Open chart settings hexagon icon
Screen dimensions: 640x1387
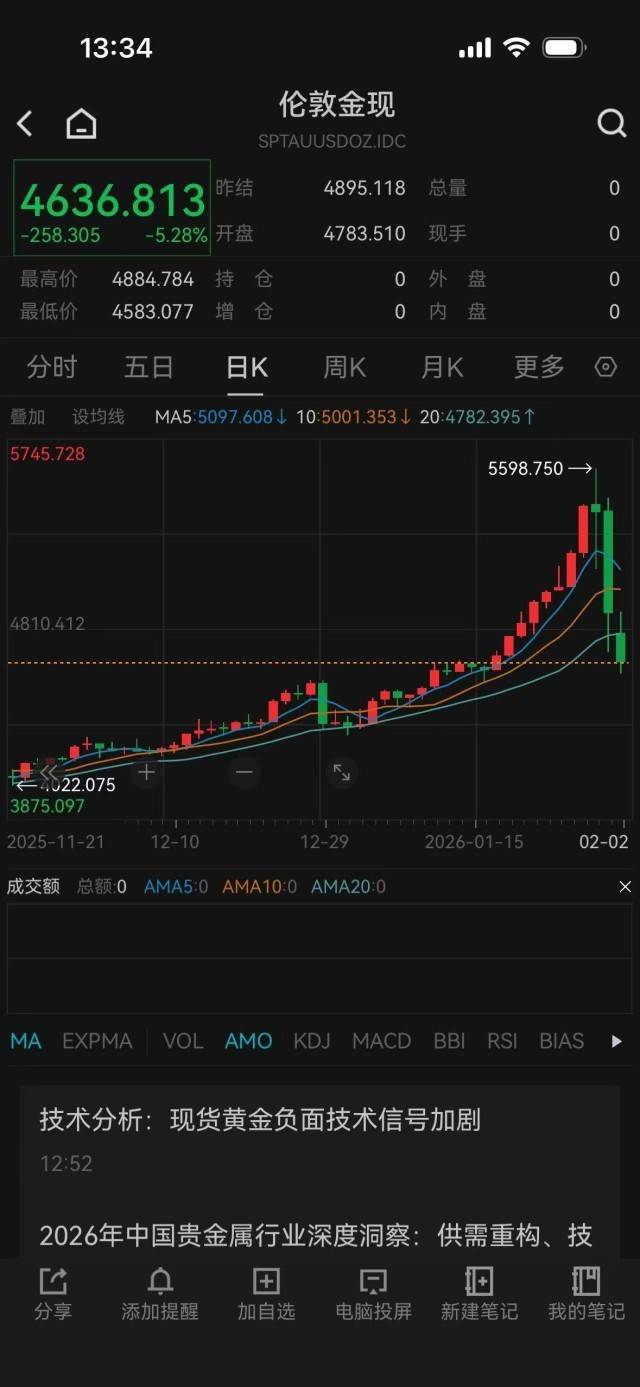(x=605, y=367)
